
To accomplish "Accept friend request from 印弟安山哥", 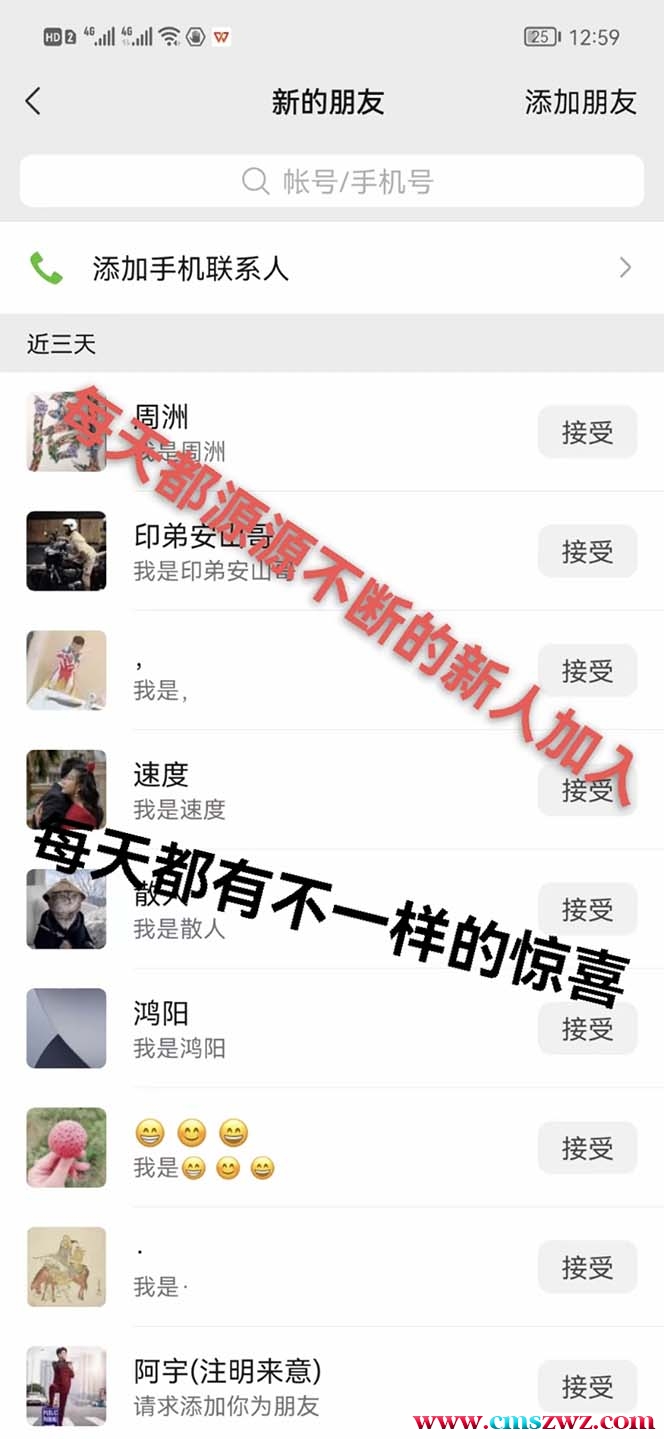I will (587, 551).
